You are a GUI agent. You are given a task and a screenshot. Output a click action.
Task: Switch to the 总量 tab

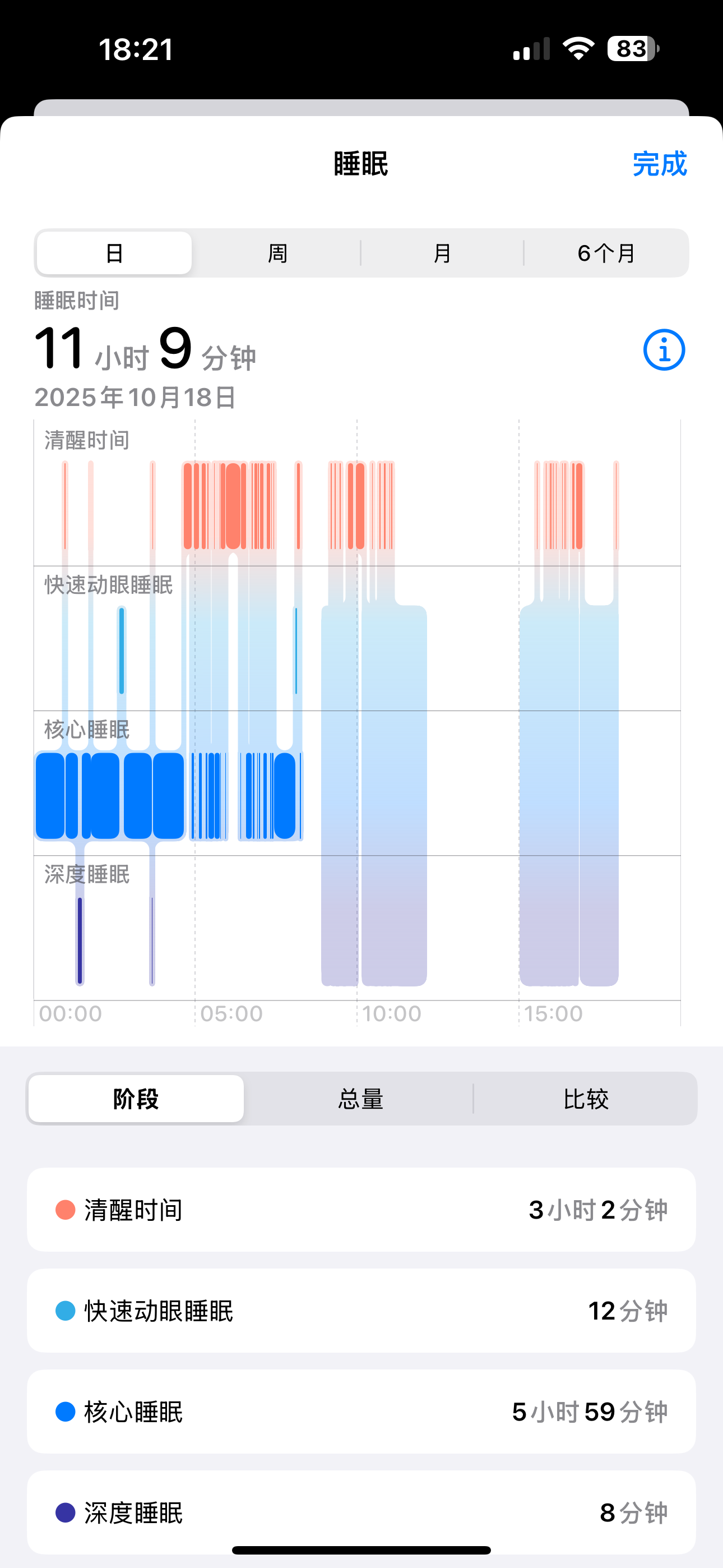(x=360, y=1099)
